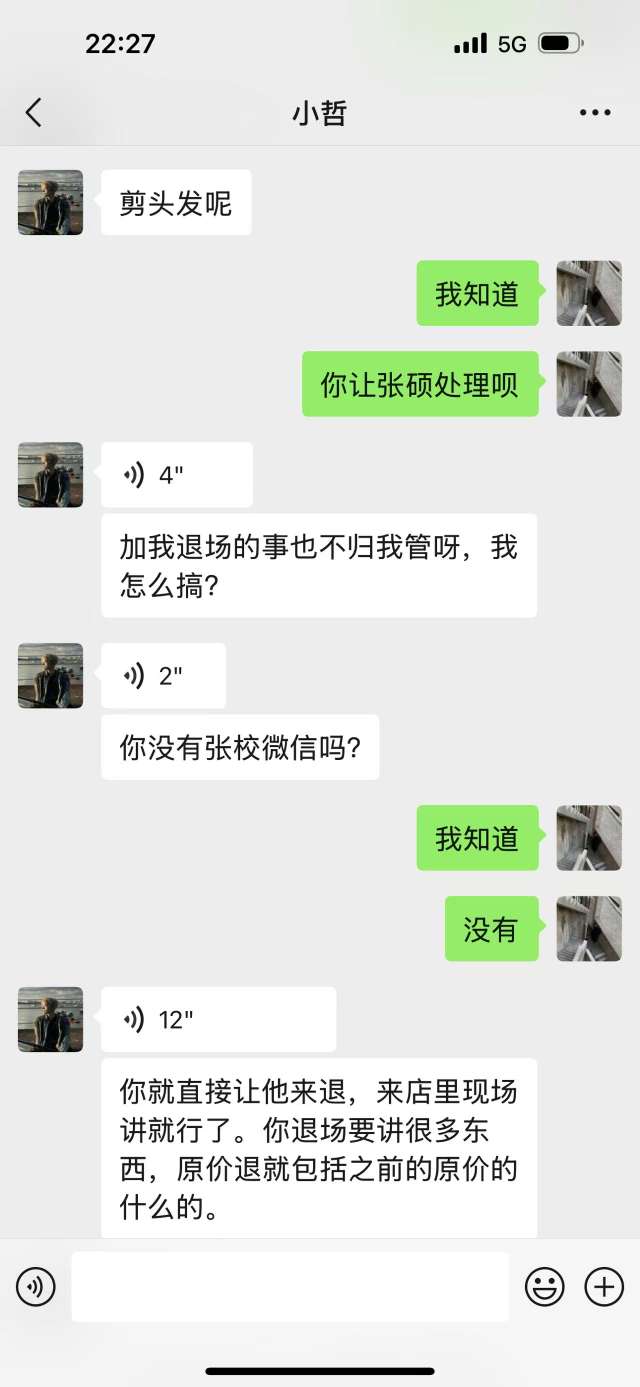Play the 4-second voice message

click(177, 475)
